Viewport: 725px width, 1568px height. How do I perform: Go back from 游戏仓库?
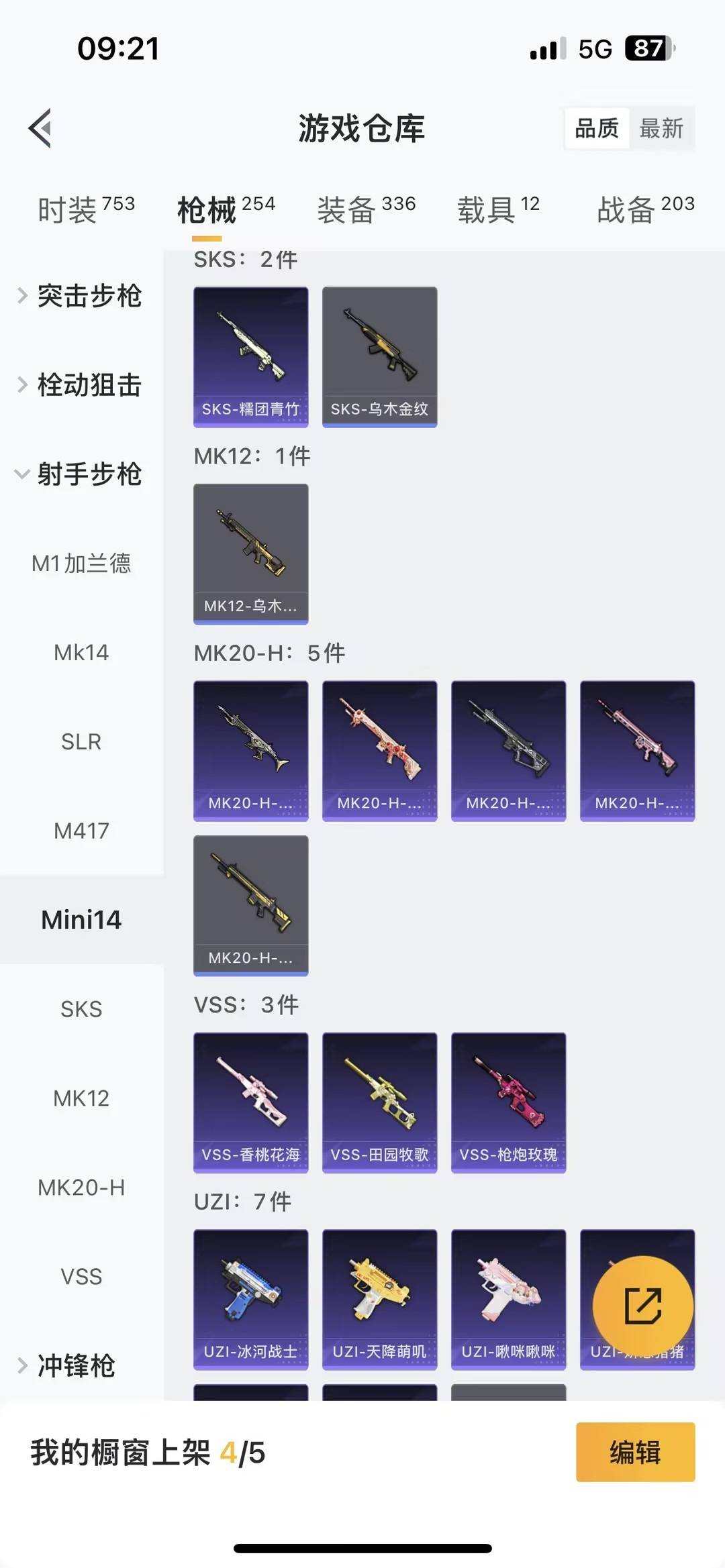coord(40,127)
